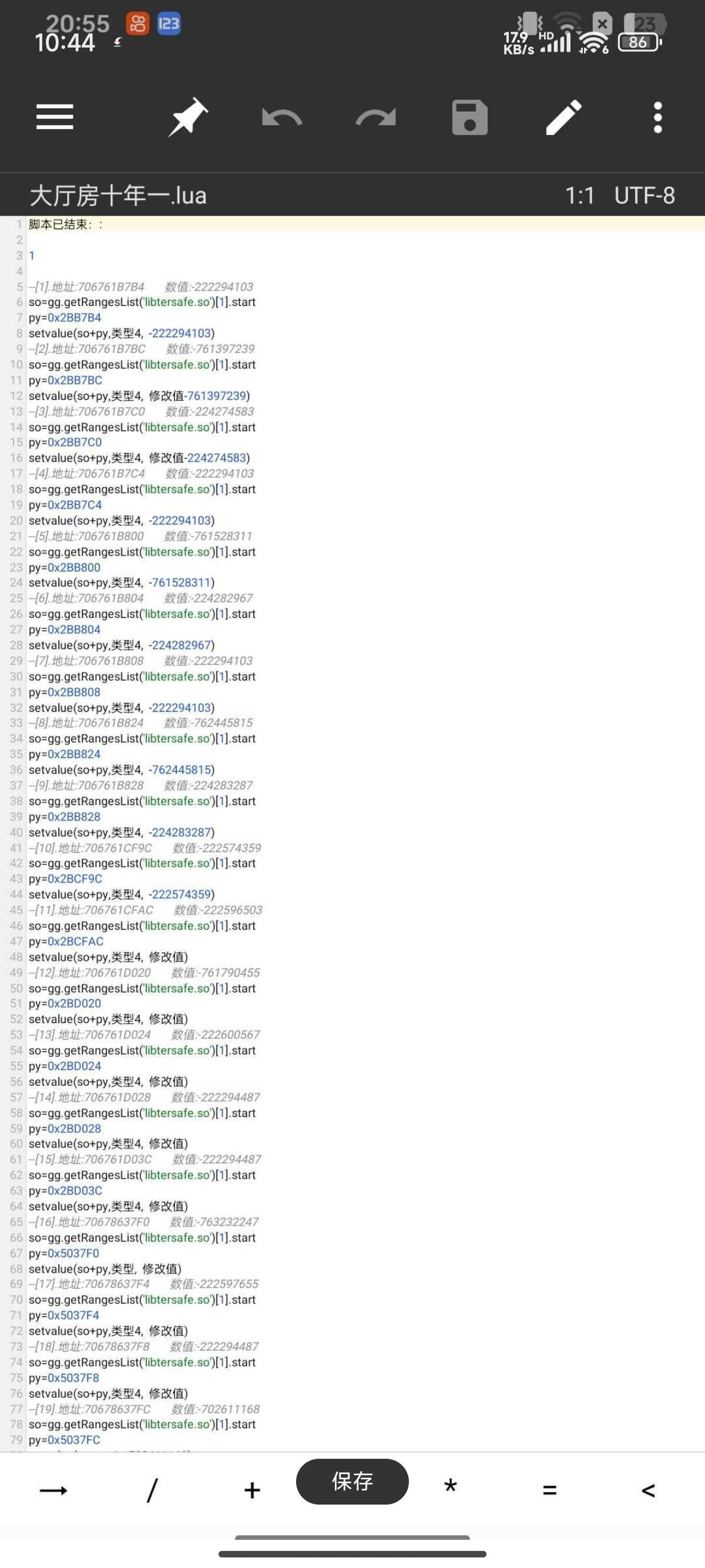705x1568 pixels.
Task: Tap the 保存 save button
Action: click(352, 1481)
